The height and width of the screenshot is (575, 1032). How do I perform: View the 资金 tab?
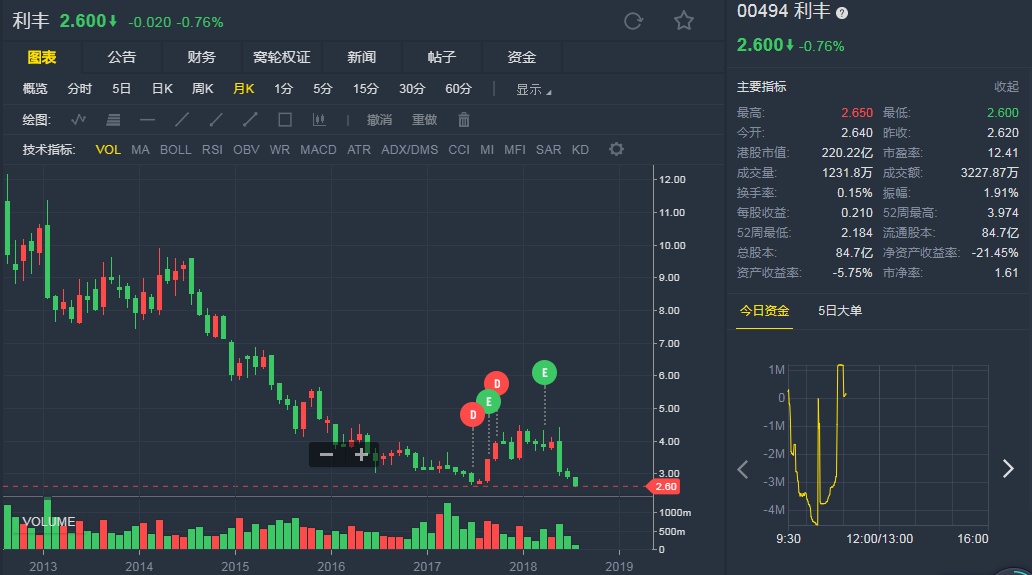(x=521, y=57)
